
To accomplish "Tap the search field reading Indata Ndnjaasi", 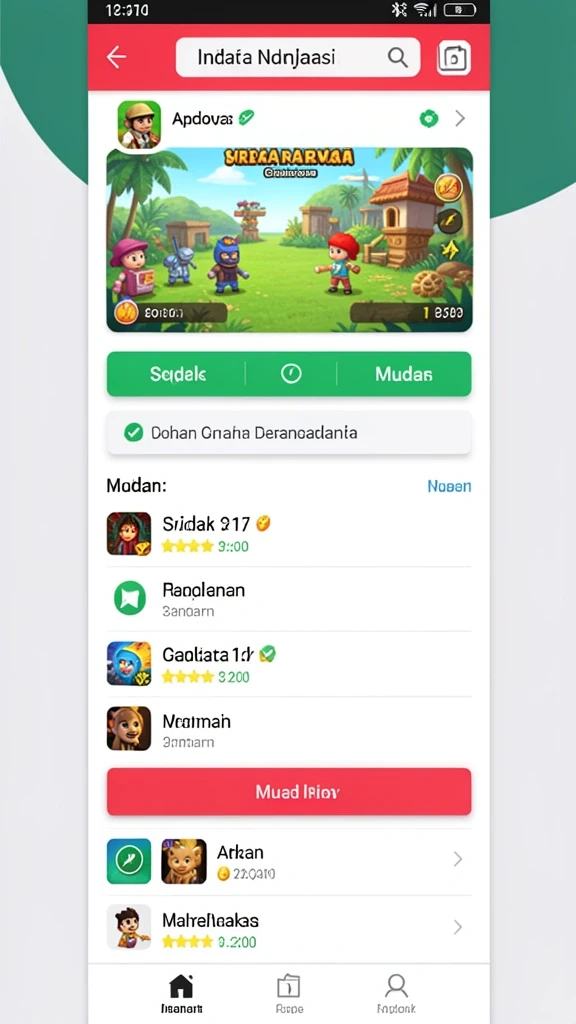I will 298,57.
